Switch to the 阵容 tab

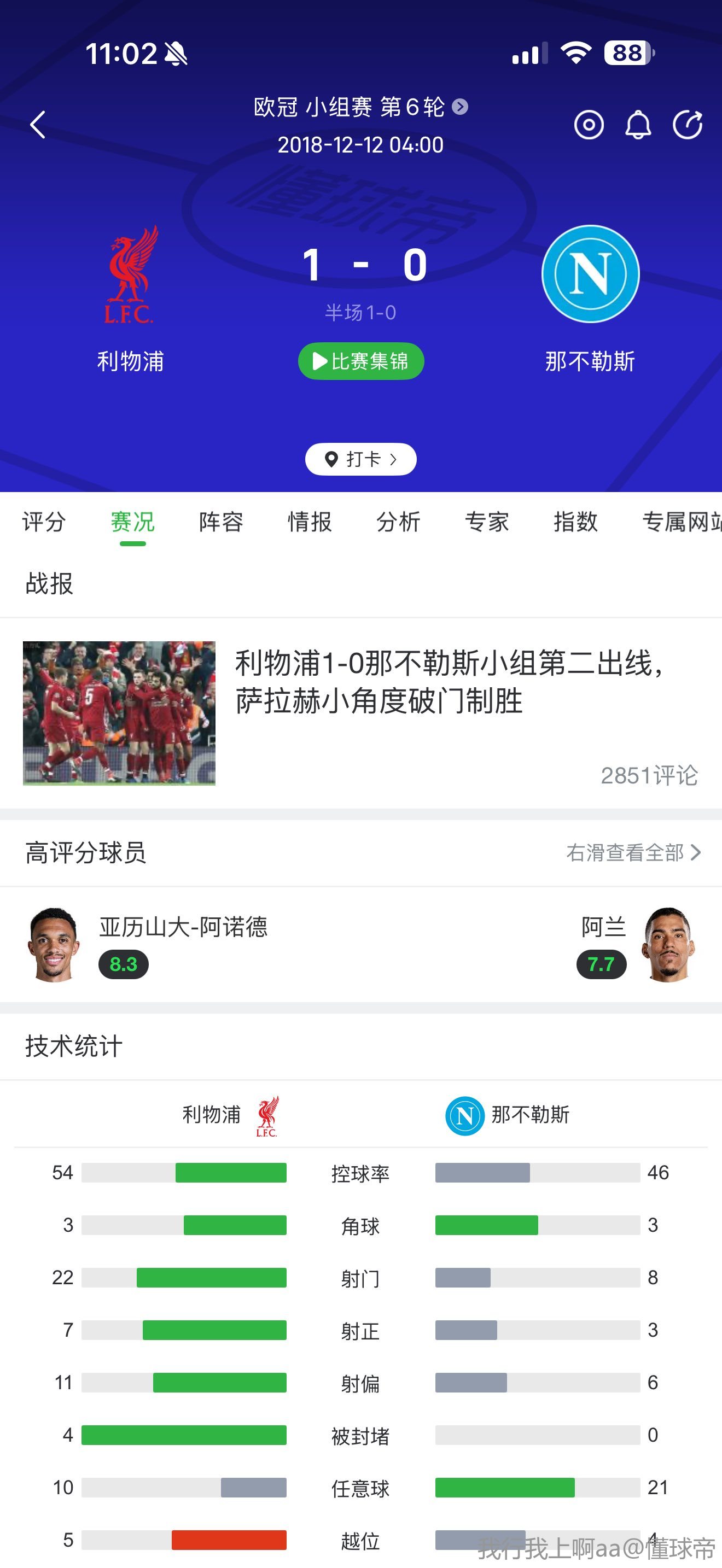click(221, 522)
